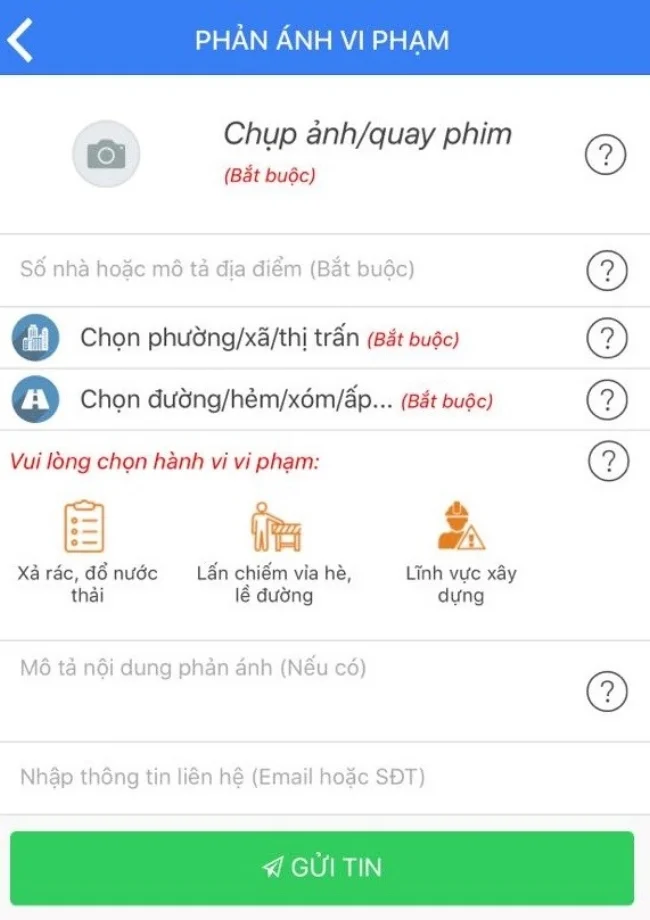Screen dimensions: 650x920
Task: Open help for Chụp ảnh/quay phim
Action: (605, 156)
